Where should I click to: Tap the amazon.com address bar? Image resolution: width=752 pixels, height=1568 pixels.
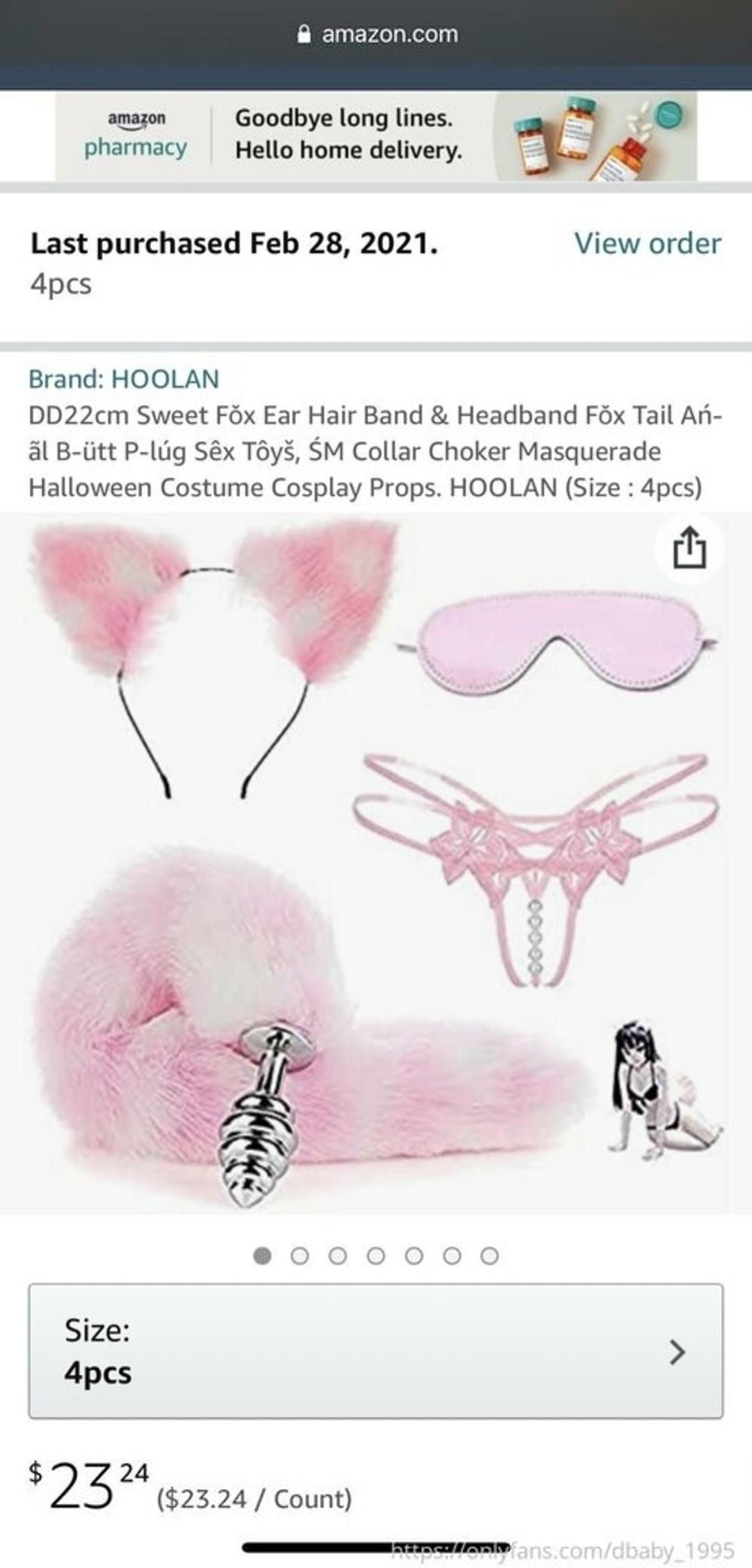pyautogui.click(x=377, y=34)
